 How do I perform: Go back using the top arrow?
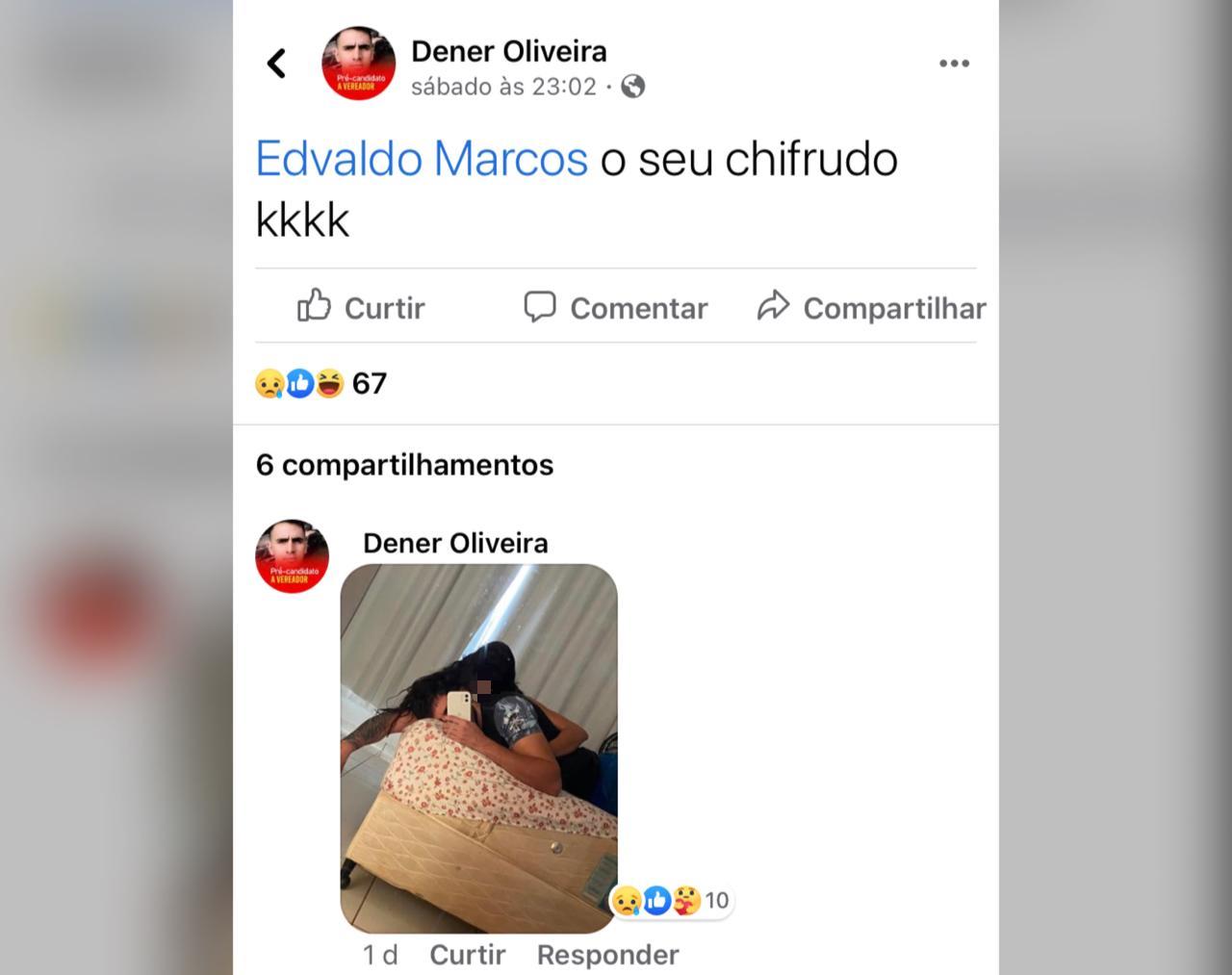(x=276, y=64)
